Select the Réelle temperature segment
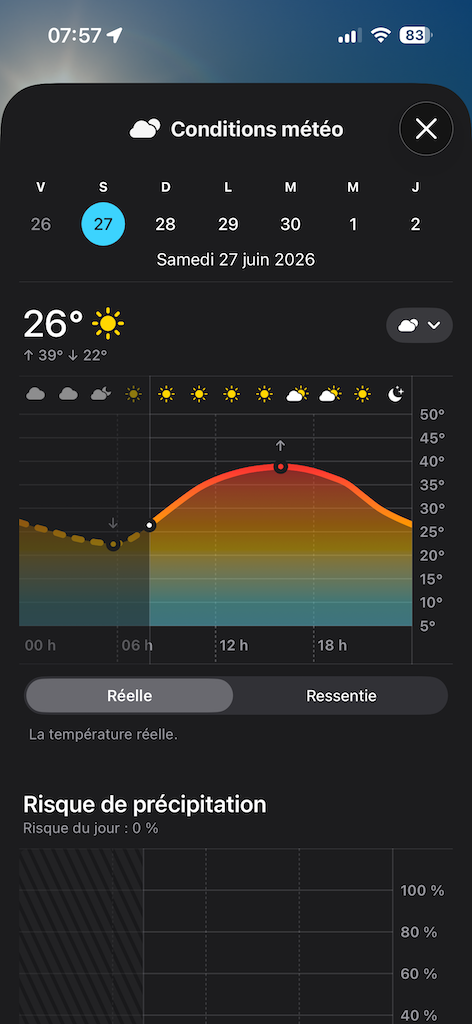The image size is (472, 1024). pyautogui.click(x=129, y=696)
